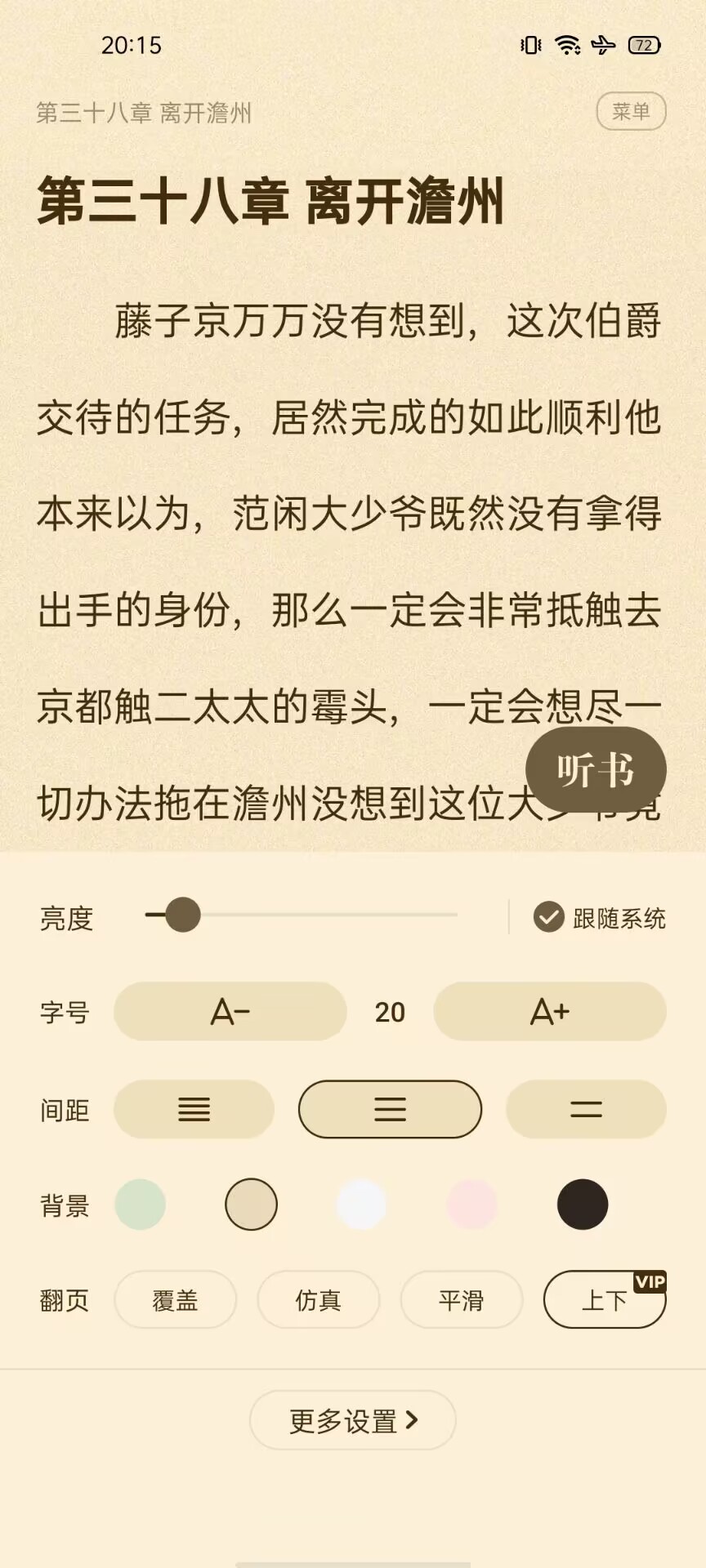The height and width of the screenshot is (1568, 706).
Task: Tap the brightness slider track
Action: click(x=327, y=915)
